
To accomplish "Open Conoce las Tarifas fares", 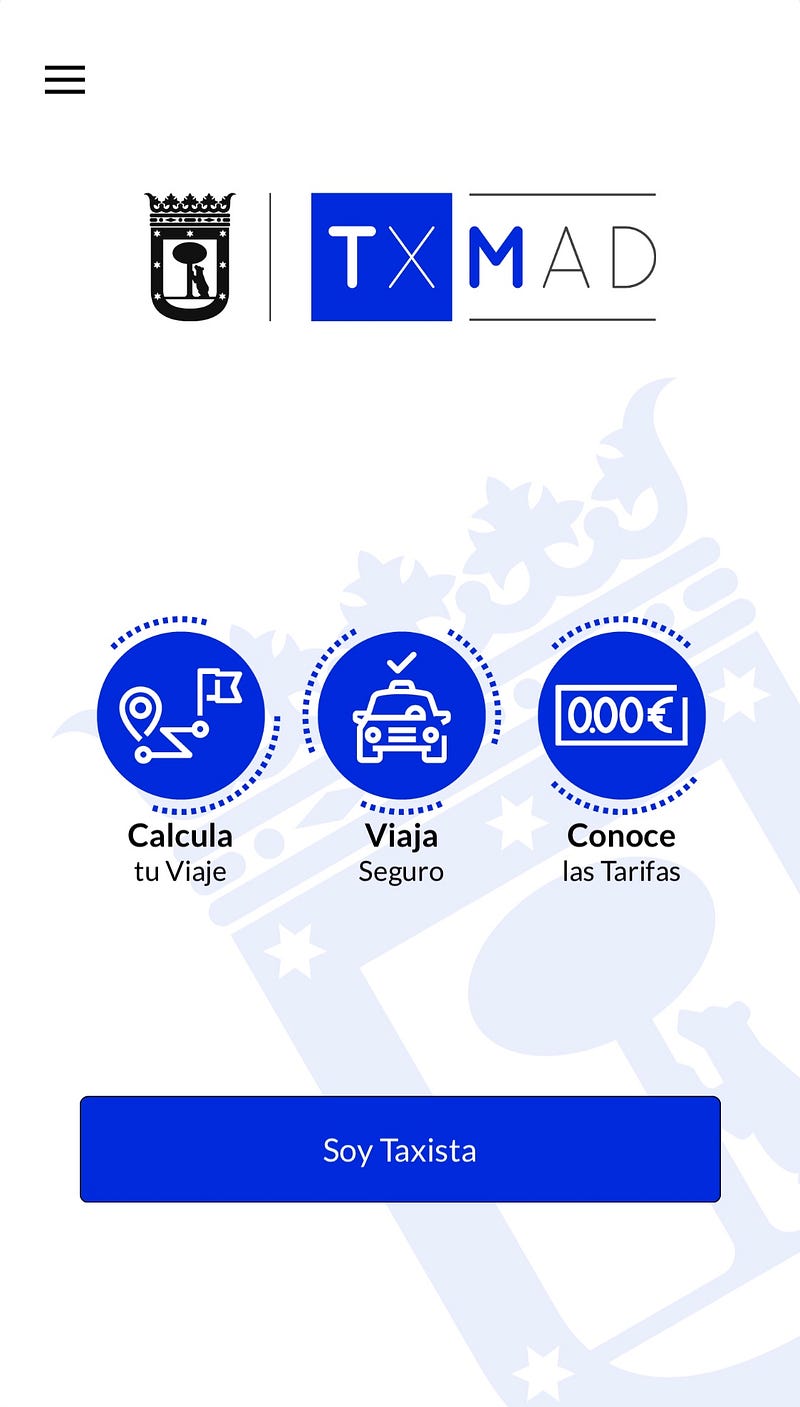I will [x=621, y=715].
